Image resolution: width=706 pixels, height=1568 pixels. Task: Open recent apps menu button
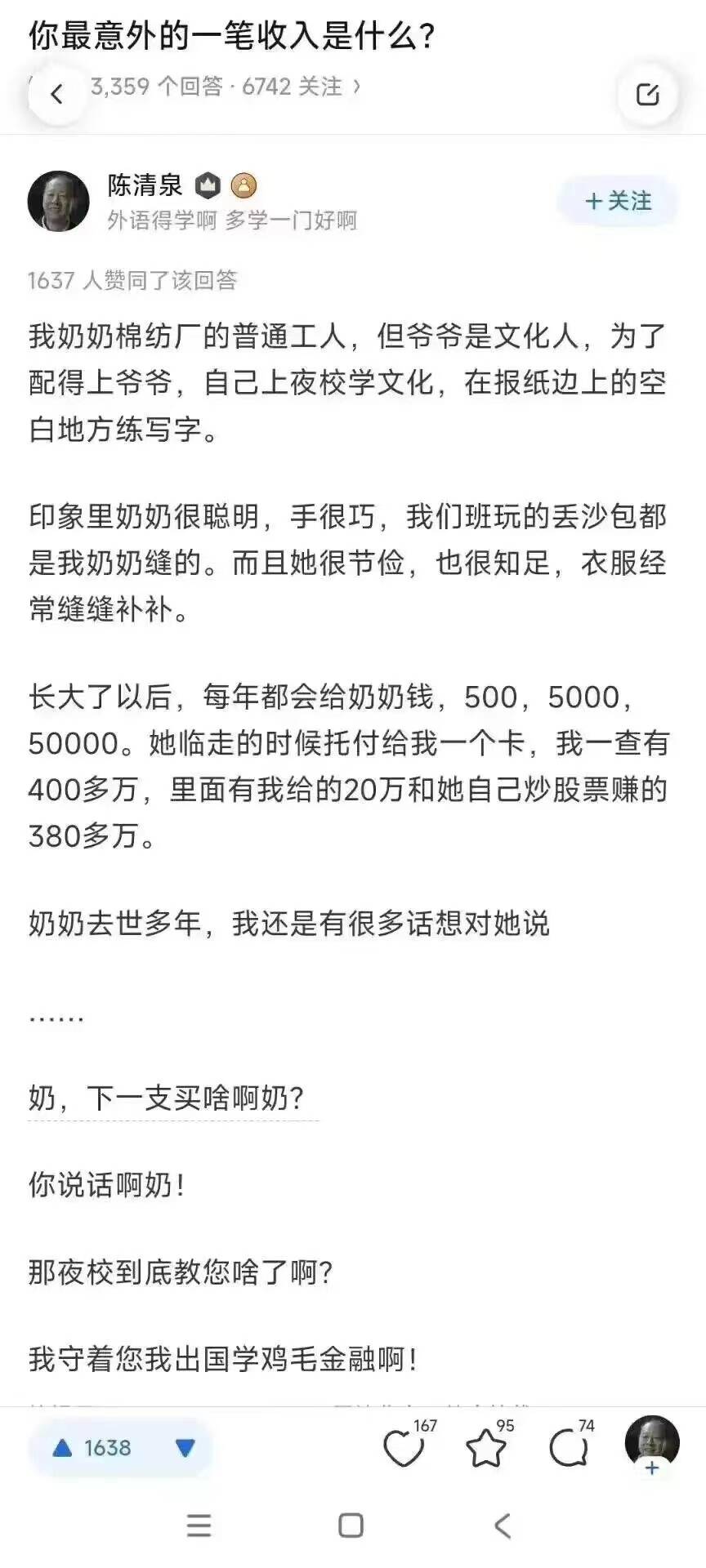(199, 1525)
